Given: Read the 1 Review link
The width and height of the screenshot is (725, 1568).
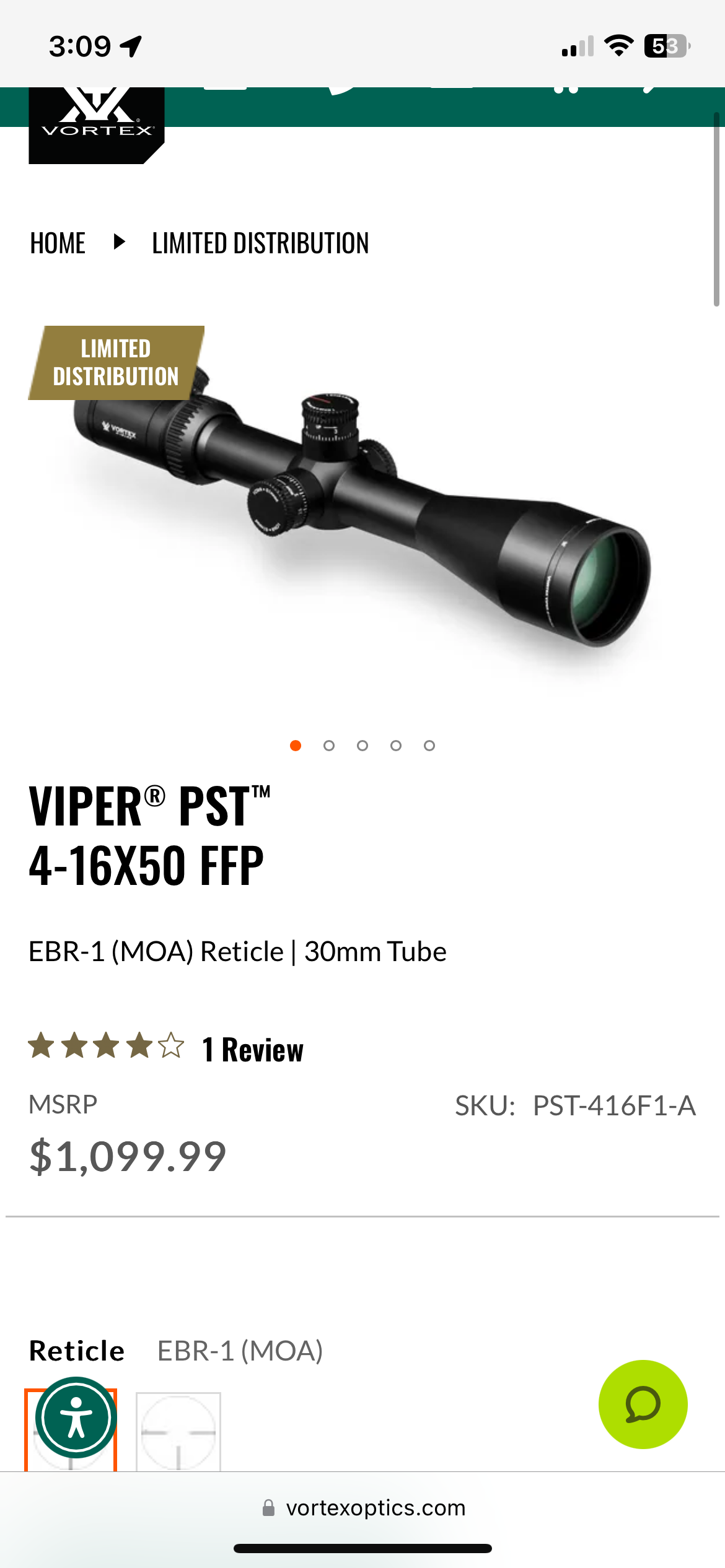Looking at the screenshot, I should [253, 1050].
